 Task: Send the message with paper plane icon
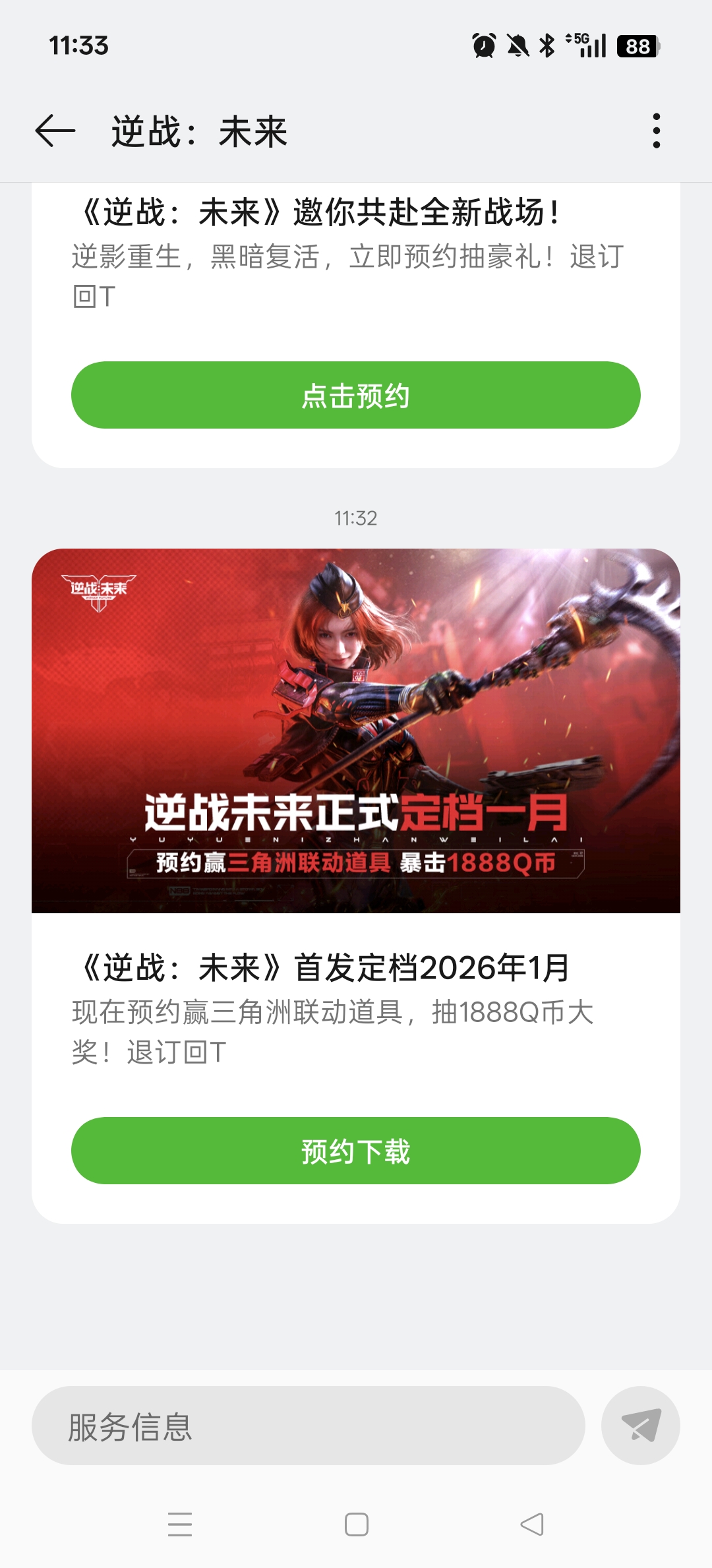click(640, 1426)
